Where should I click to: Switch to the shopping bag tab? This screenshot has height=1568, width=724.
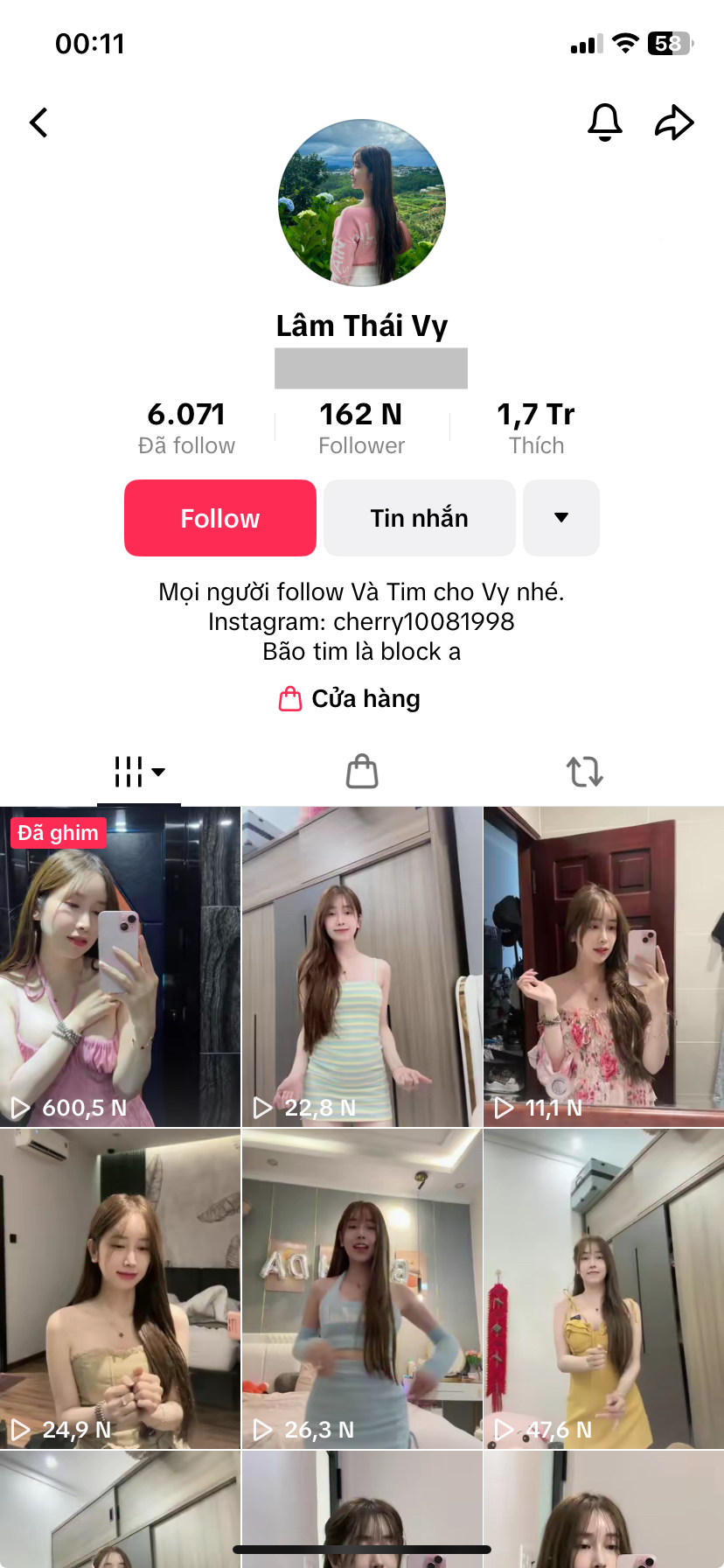point(362,772)
